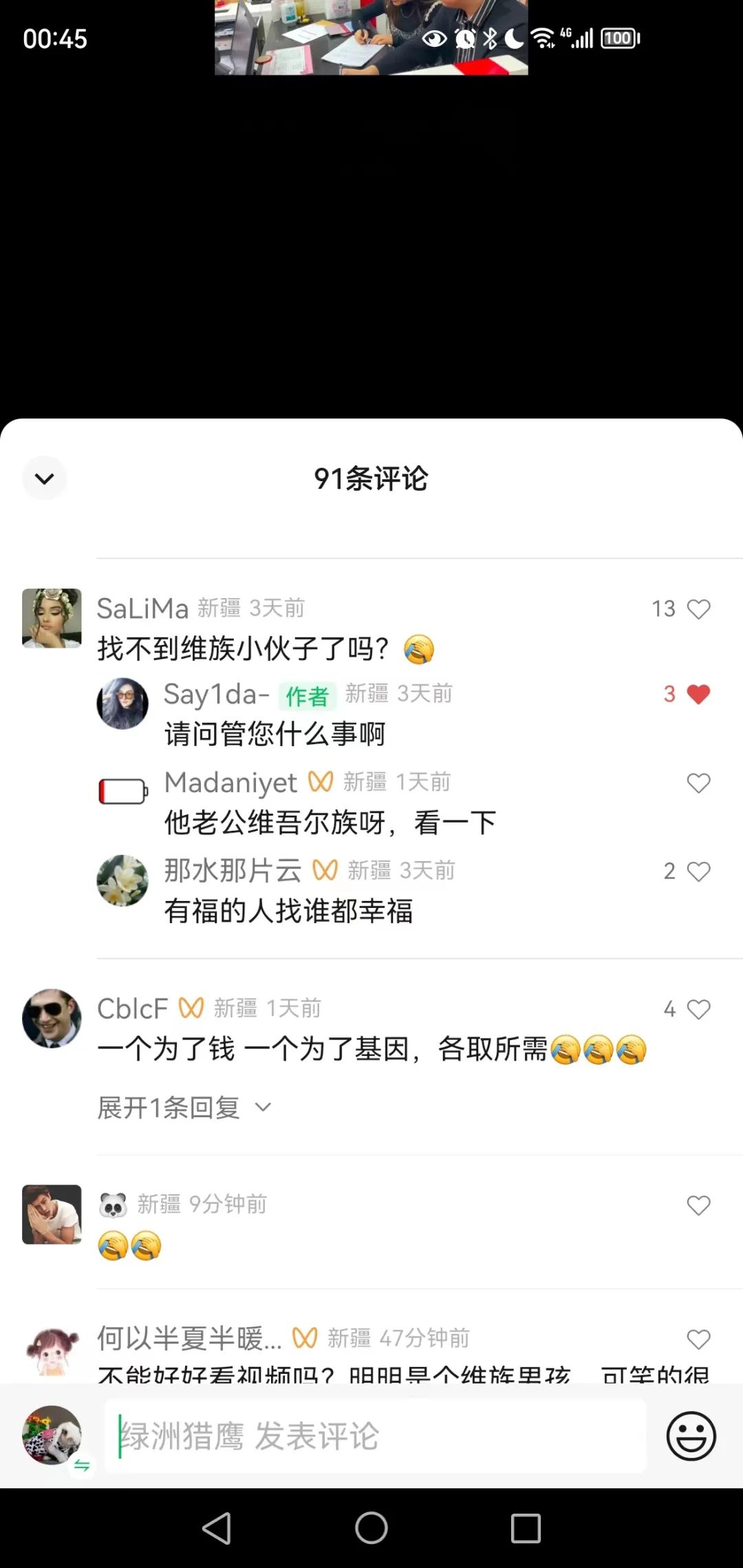Return to the system home screen

coord(371,1528)
